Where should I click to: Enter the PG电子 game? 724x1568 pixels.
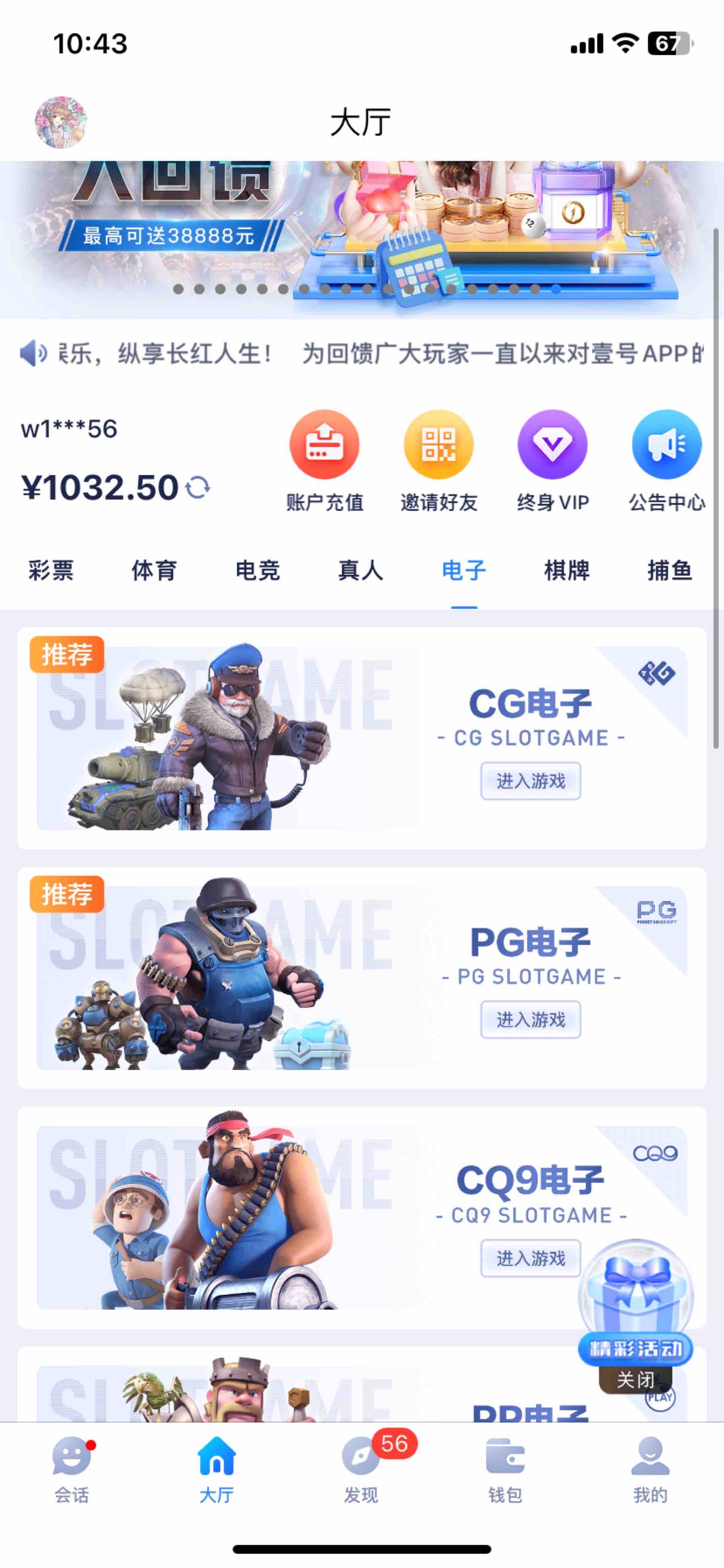click(x=530, y=1019)
